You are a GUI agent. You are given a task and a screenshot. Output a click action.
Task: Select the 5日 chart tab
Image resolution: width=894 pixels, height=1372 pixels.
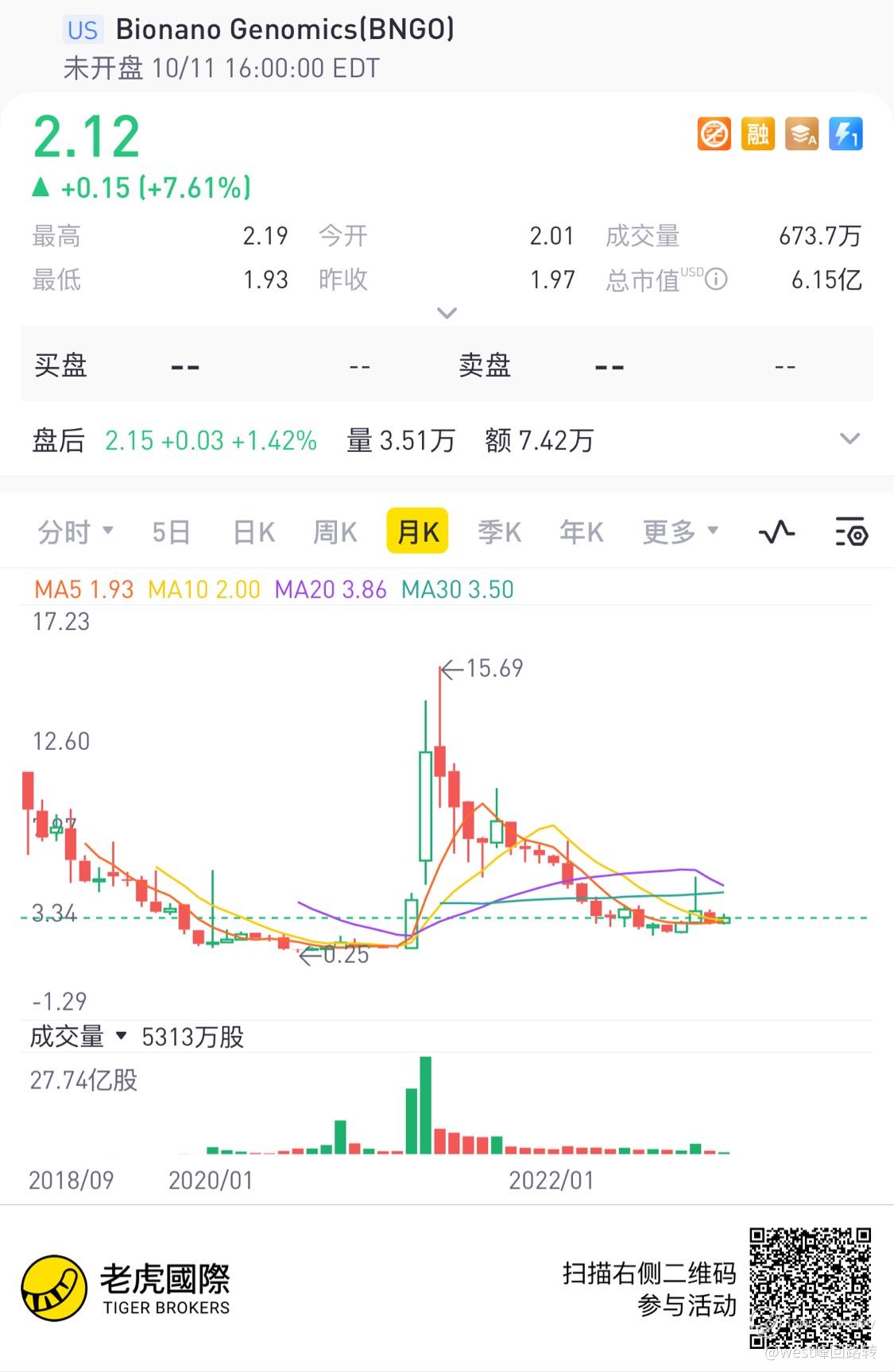(x=171, y=531)
